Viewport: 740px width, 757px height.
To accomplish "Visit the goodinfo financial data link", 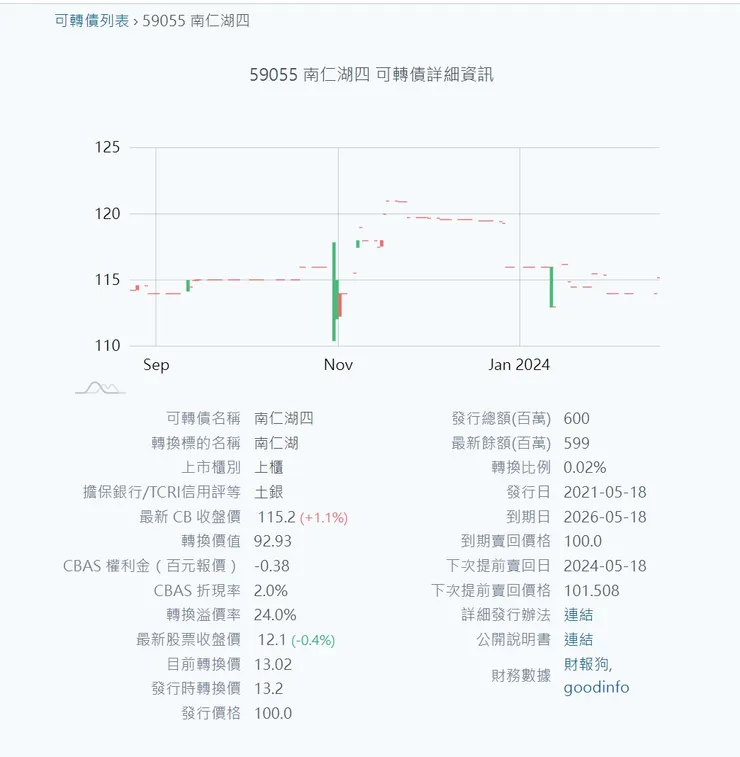I will click(x=595, y=688).
